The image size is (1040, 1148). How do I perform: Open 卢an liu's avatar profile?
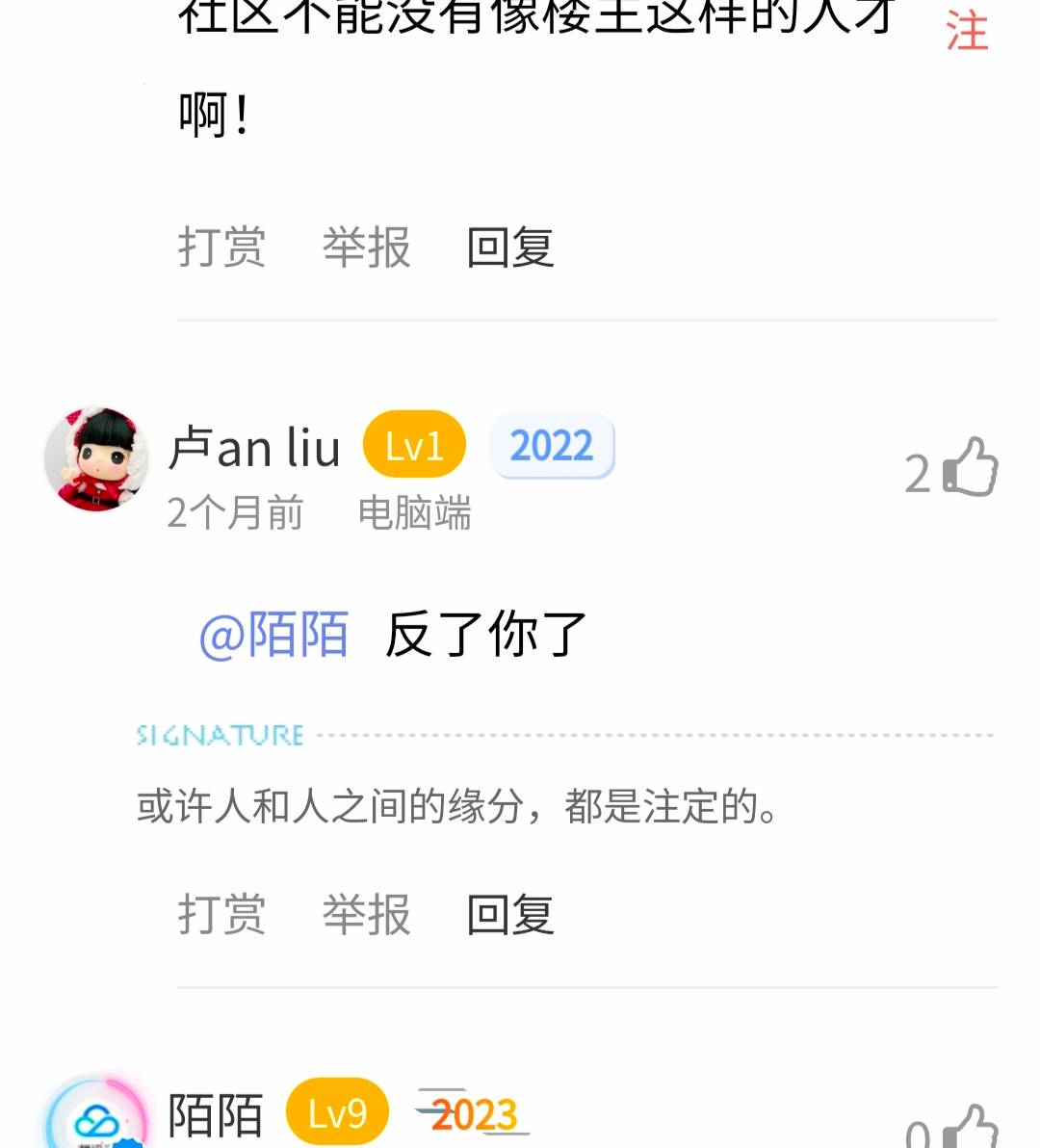point(96,458)
